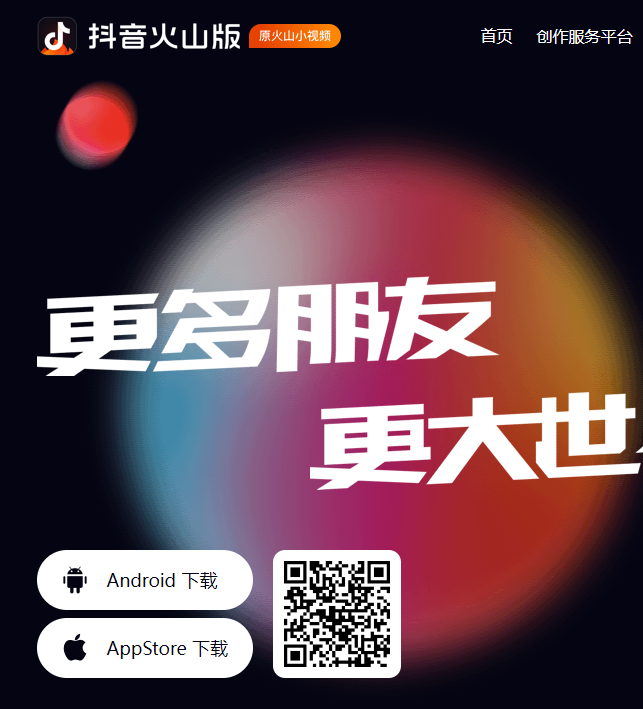Viewport: 643px width, 709px height.
Task: Tap the Android 下载 button
Action: click(145, 580)
